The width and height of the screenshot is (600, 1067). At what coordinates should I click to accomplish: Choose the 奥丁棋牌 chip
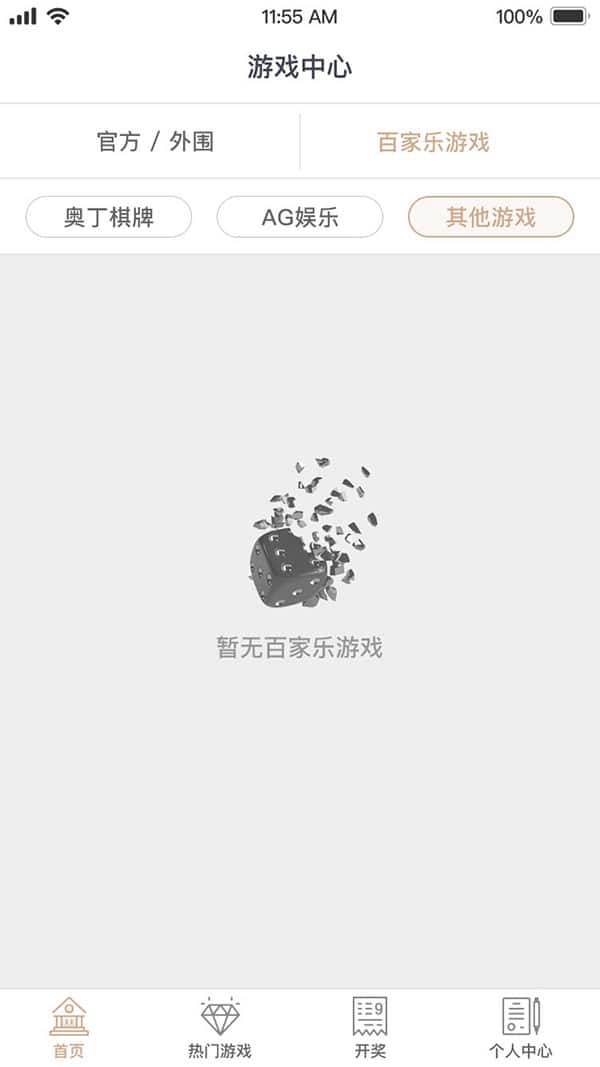[109, 217]
